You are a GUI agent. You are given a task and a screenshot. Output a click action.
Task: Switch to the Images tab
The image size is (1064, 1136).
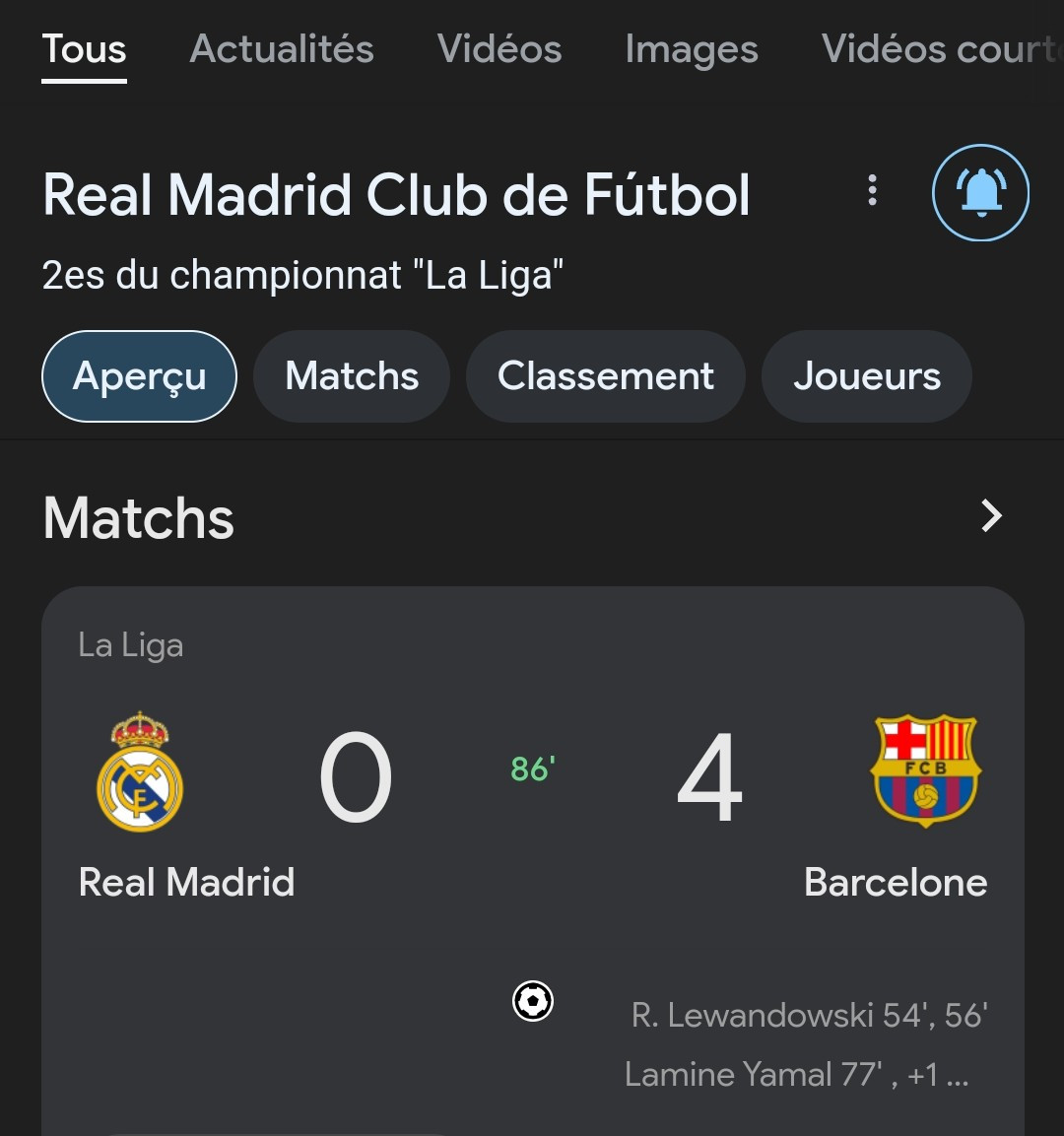coord(692,49)
